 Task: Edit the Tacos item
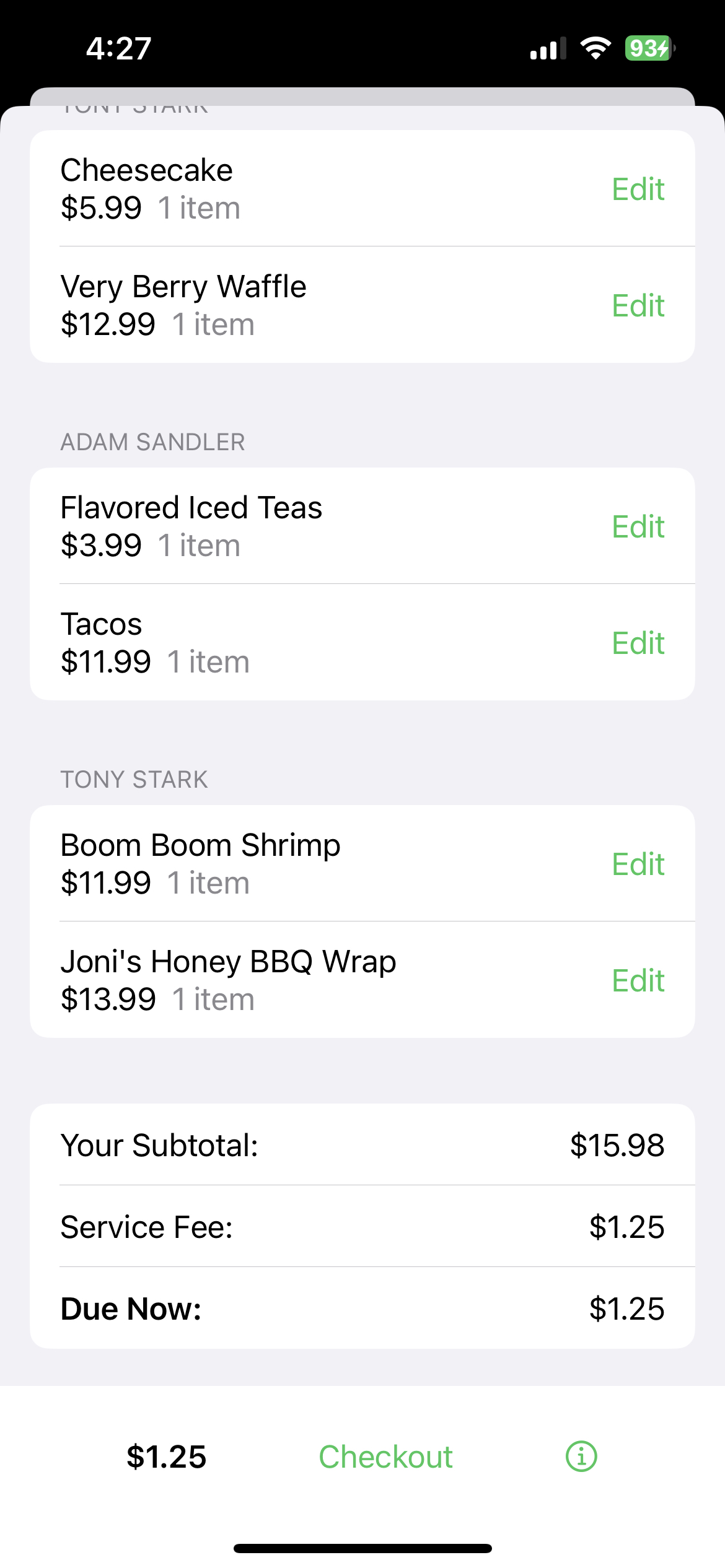[x=638, y=643]
